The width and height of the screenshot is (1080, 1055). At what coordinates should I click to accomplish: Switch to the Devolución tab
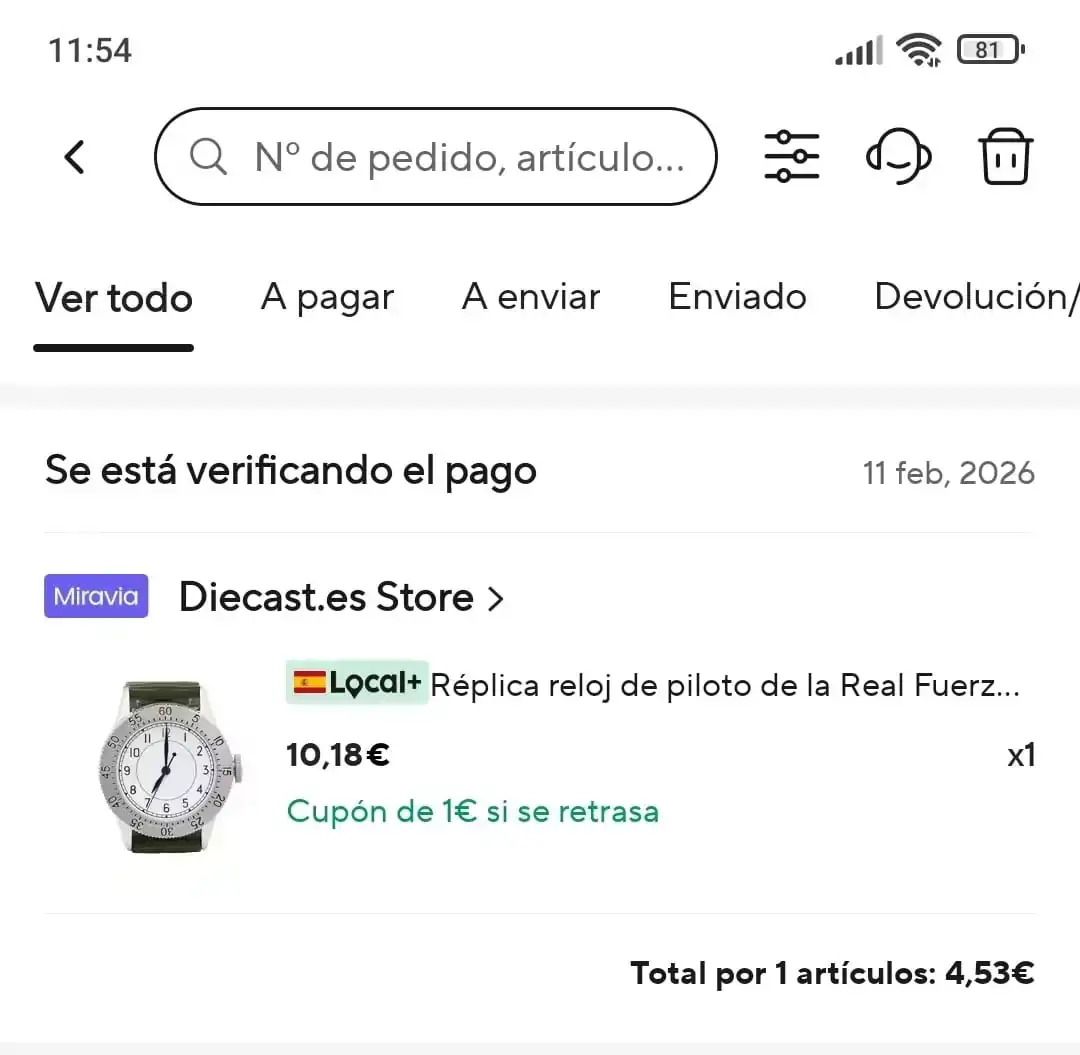975,297
